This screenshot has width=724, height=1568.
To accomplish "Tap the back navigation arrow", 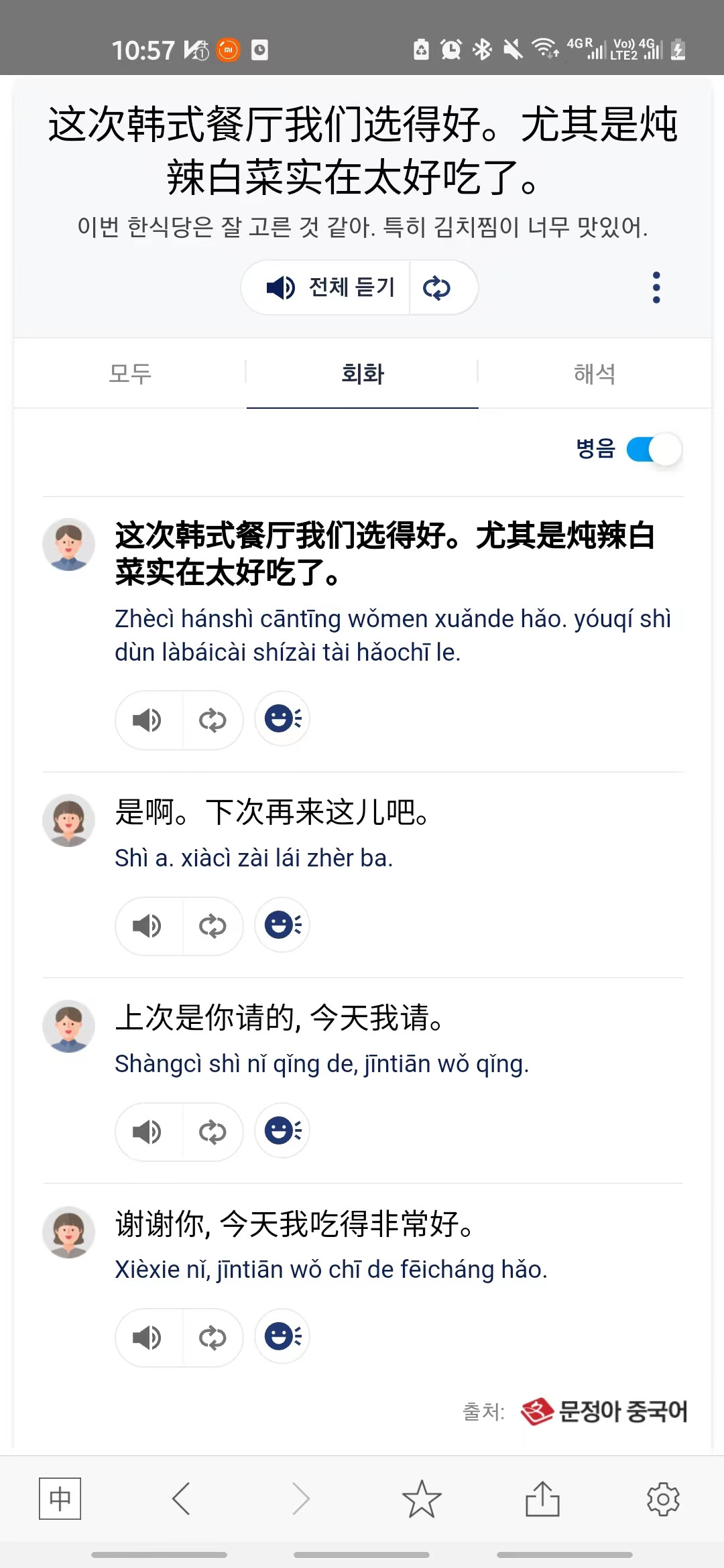I will coord(181,1499).
